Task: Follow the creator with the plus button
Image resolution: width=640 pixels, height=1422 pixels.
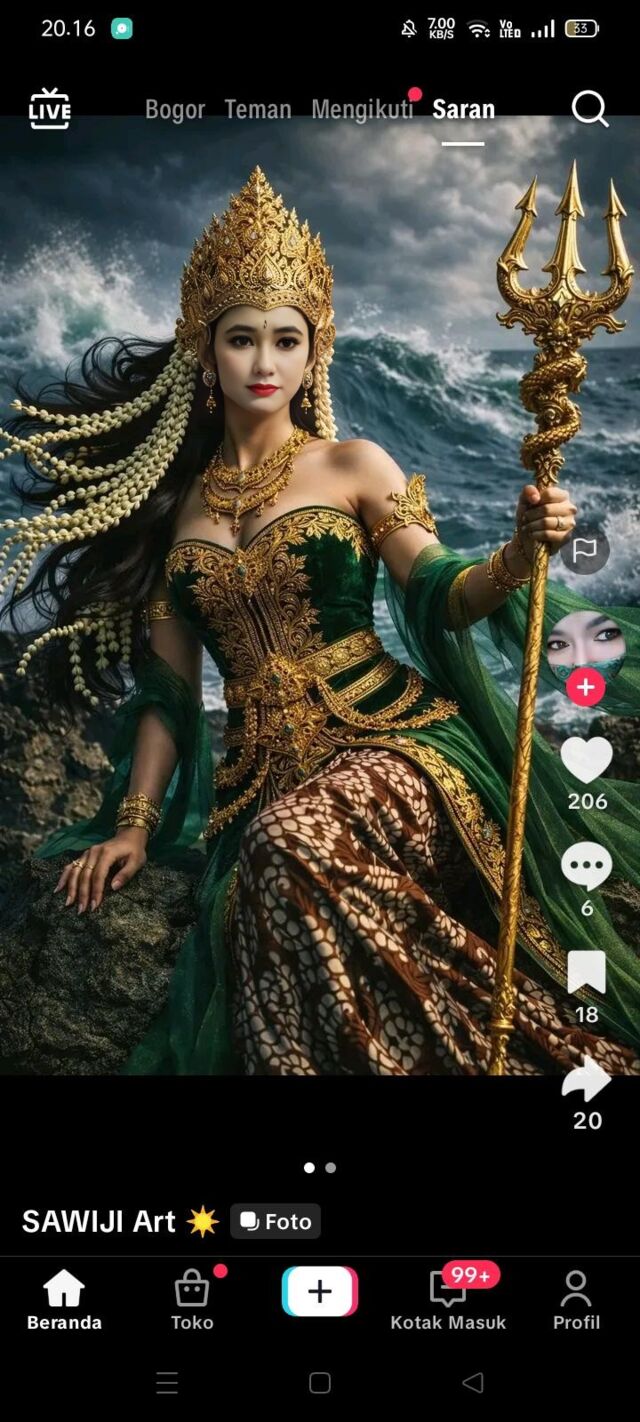Action: coord(586,688)
